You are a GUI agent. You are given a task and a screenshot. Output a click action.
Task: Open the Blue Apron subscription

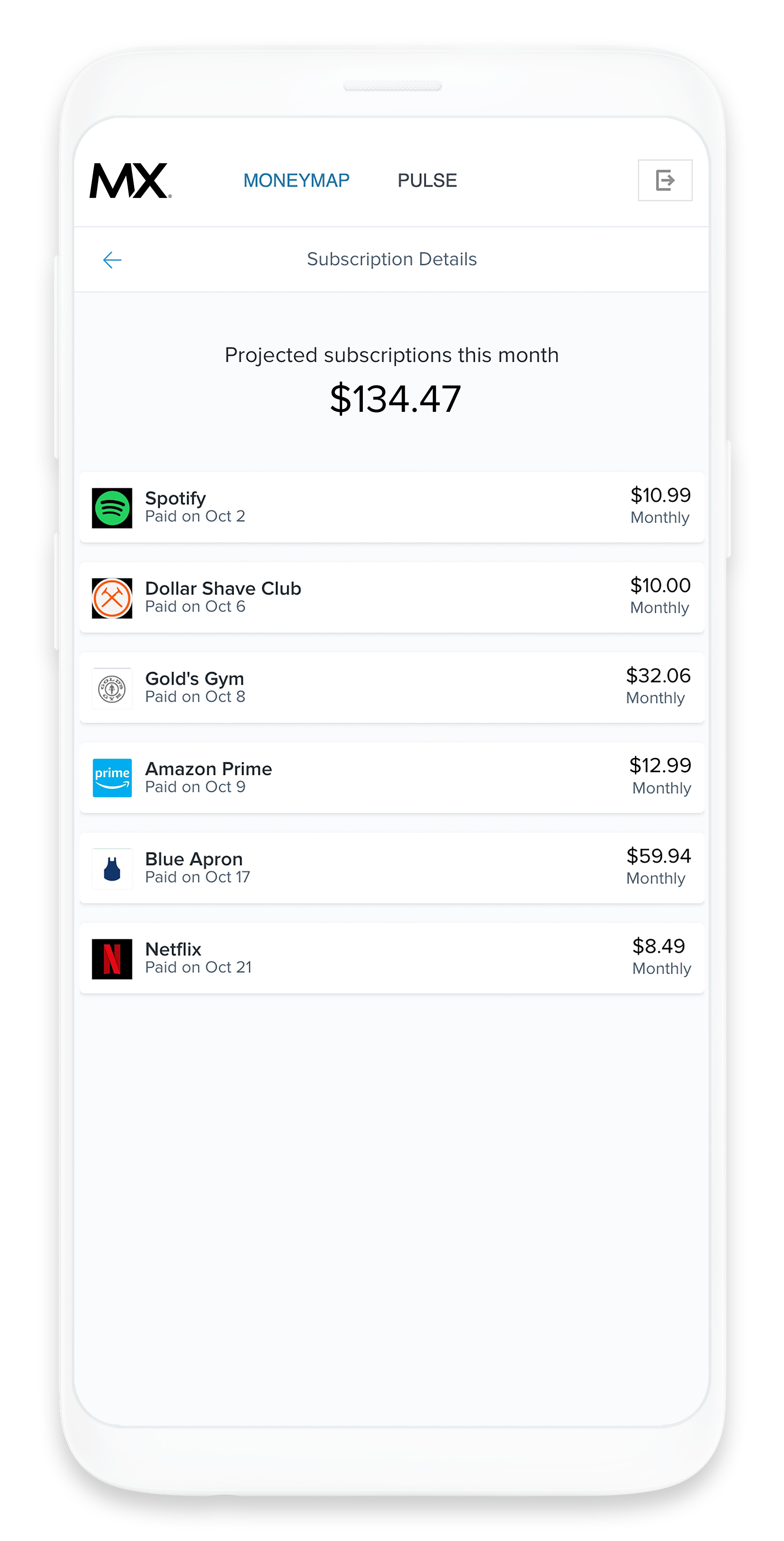coord(392,868)
